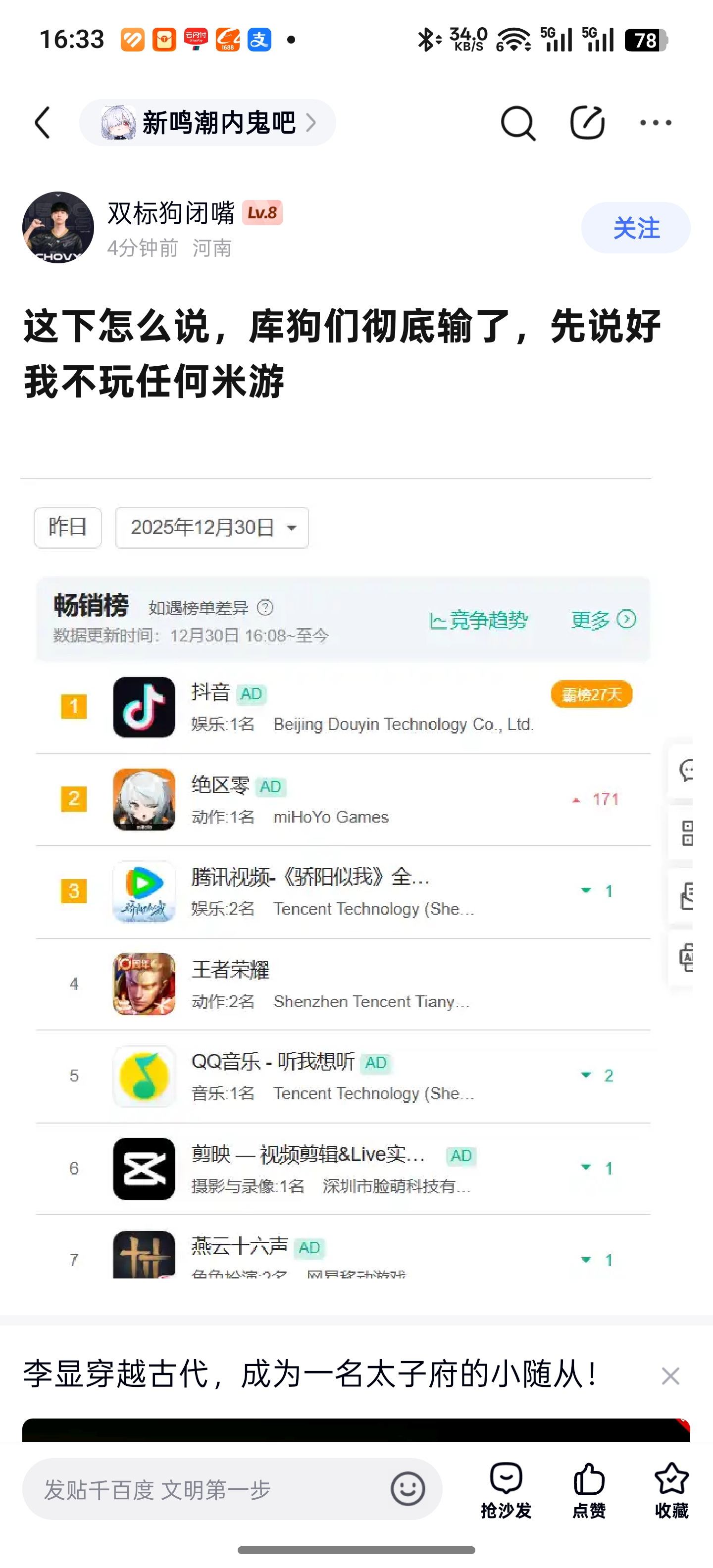
Task: Type a reply in the 发贴千百度 field
Action: (207, 1489)
